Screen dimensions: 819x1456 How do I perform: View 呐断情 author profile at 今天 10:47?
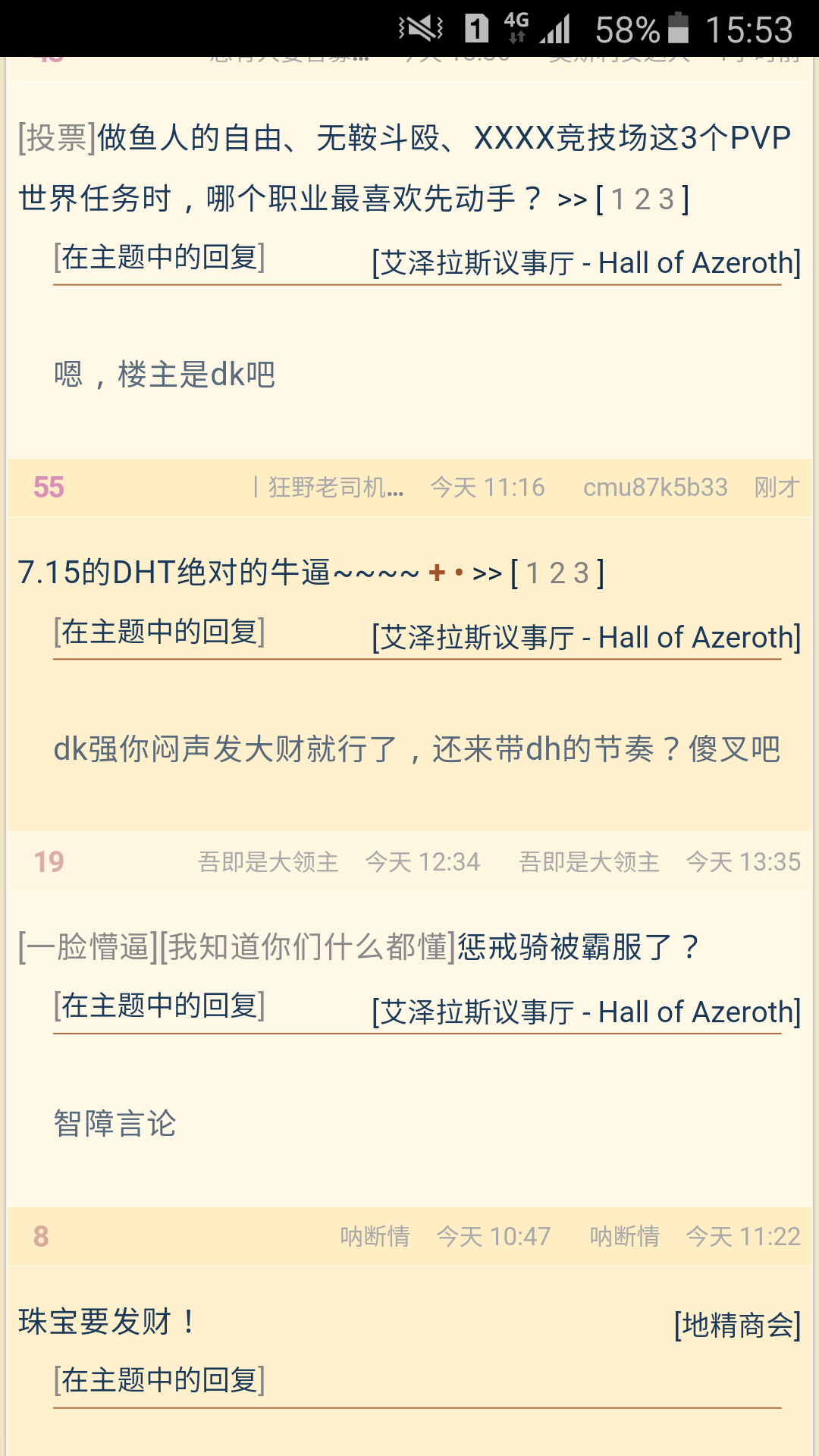pos(375,1236)
